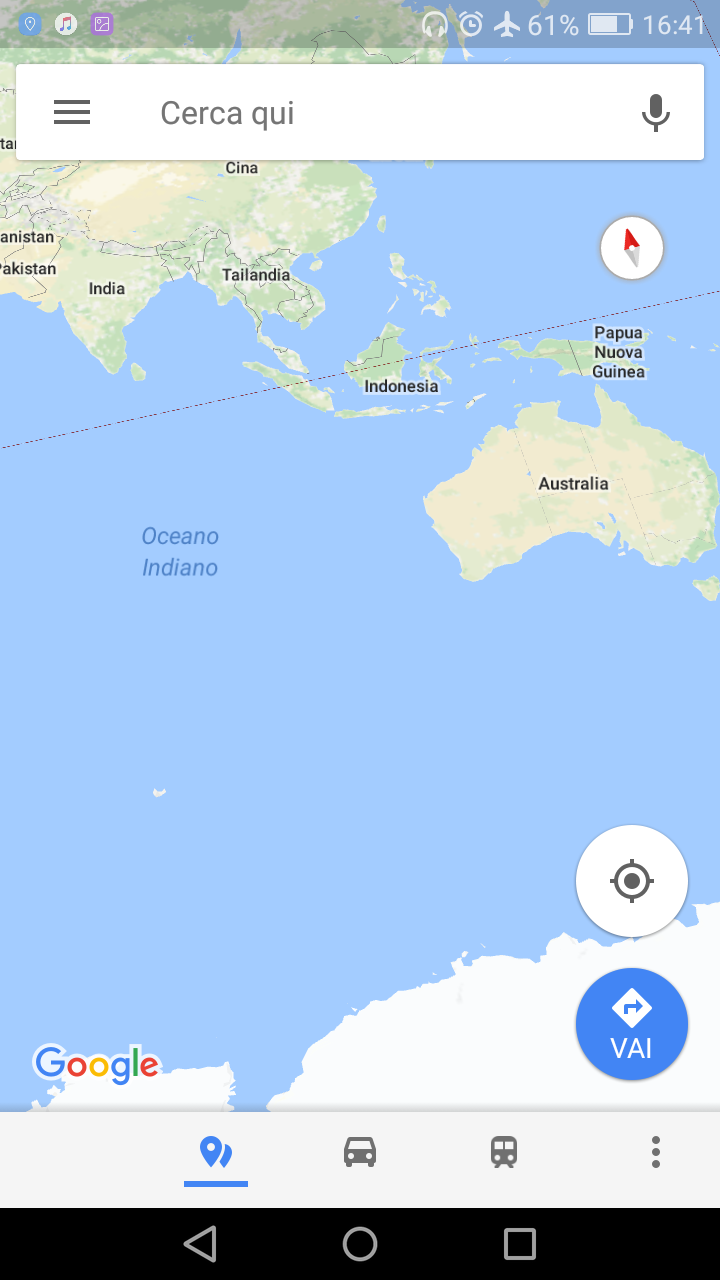Switch to the explore places tab
The height and width of the screenshot is (1280, 720).
coord(216,1153)
